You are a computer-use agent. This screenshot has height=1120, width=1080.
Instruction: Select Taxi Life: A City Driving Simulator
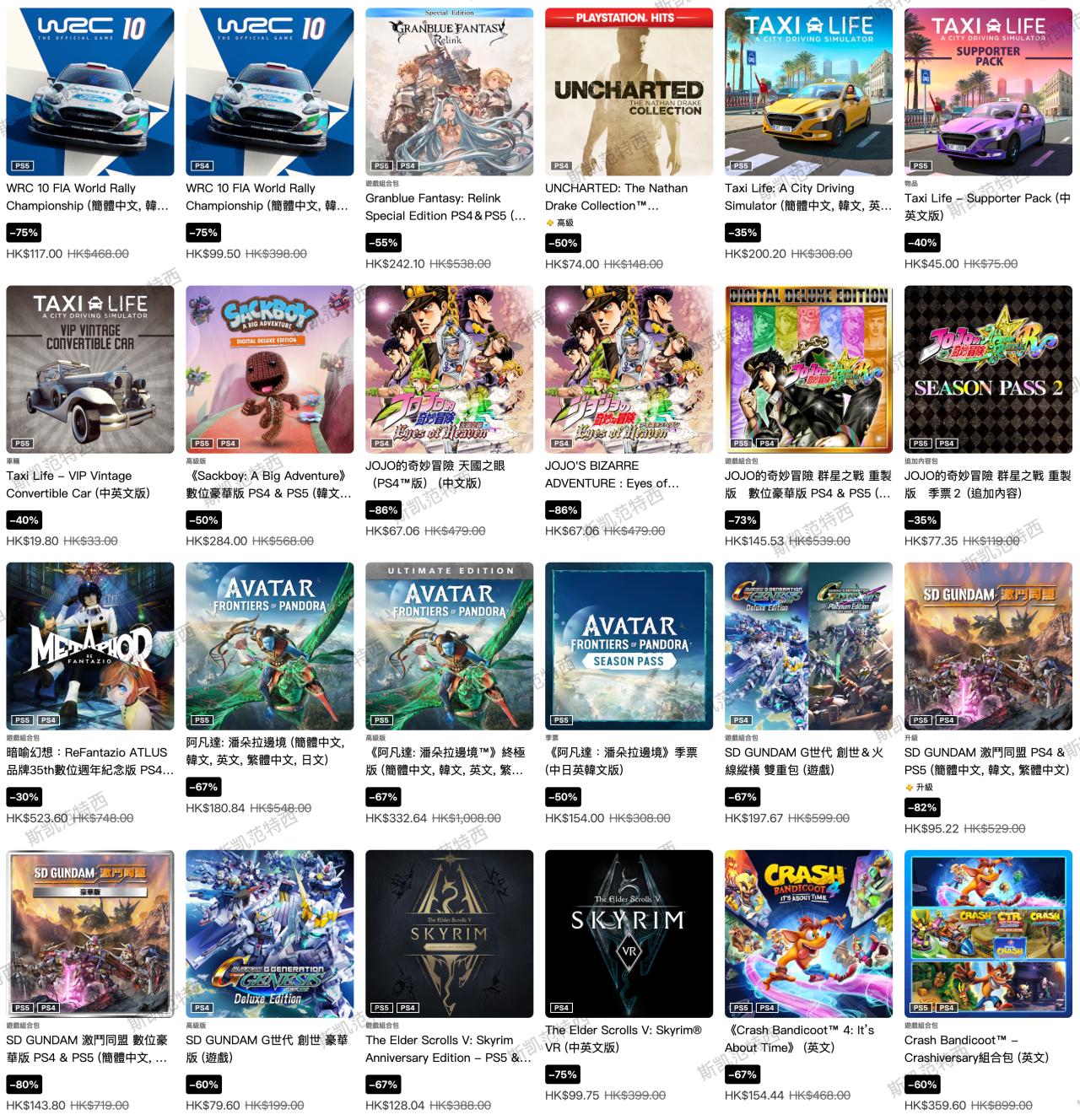click(x=808, y=92)
